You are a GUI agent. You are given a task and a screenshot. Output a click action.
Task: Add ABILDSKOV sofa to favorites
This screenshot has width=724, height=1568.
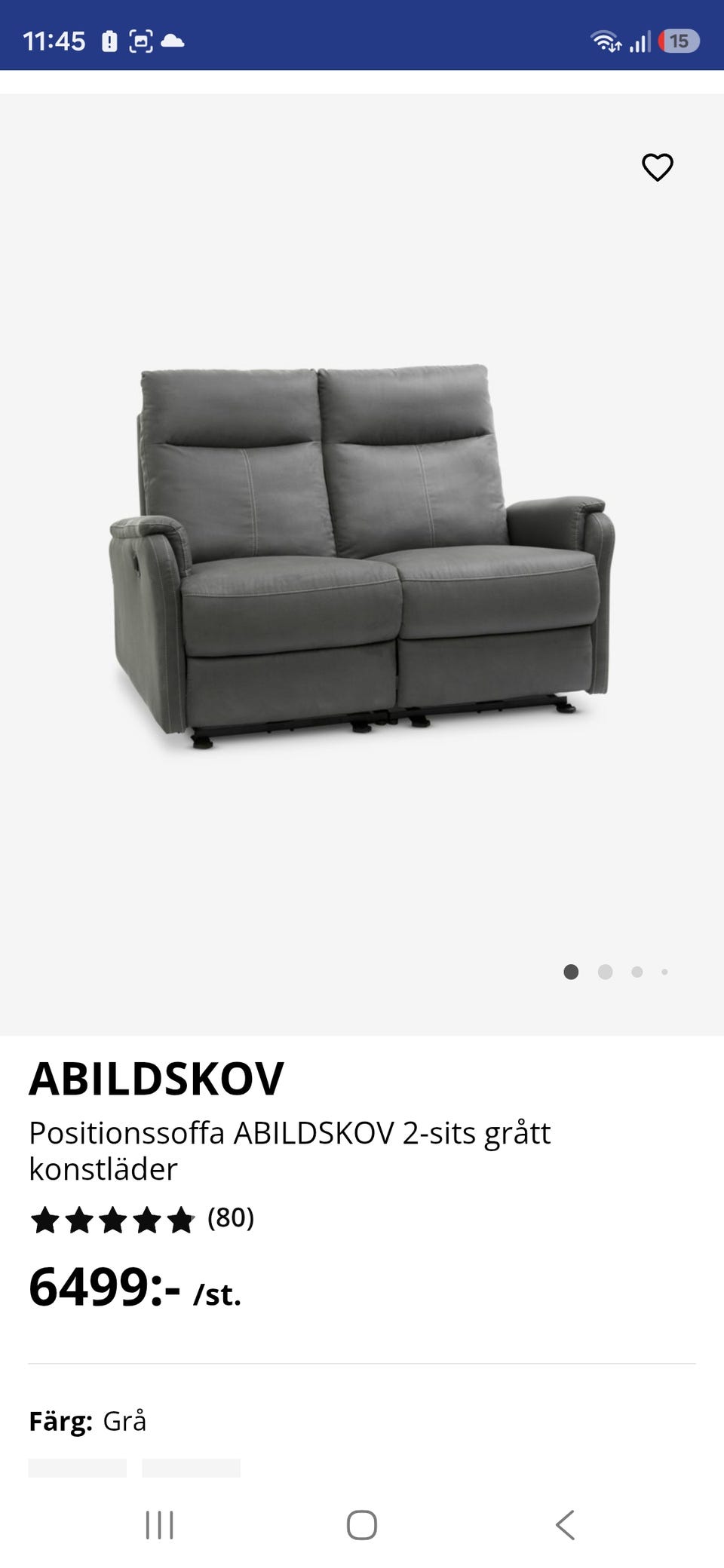pos(657,167)
